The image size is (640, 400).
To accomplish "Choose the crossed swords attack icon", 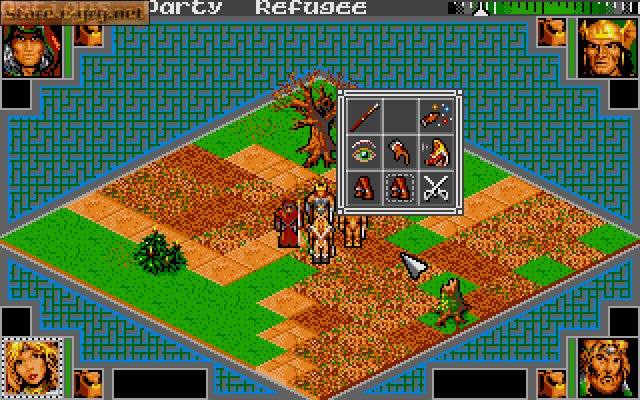I will 435,187.
